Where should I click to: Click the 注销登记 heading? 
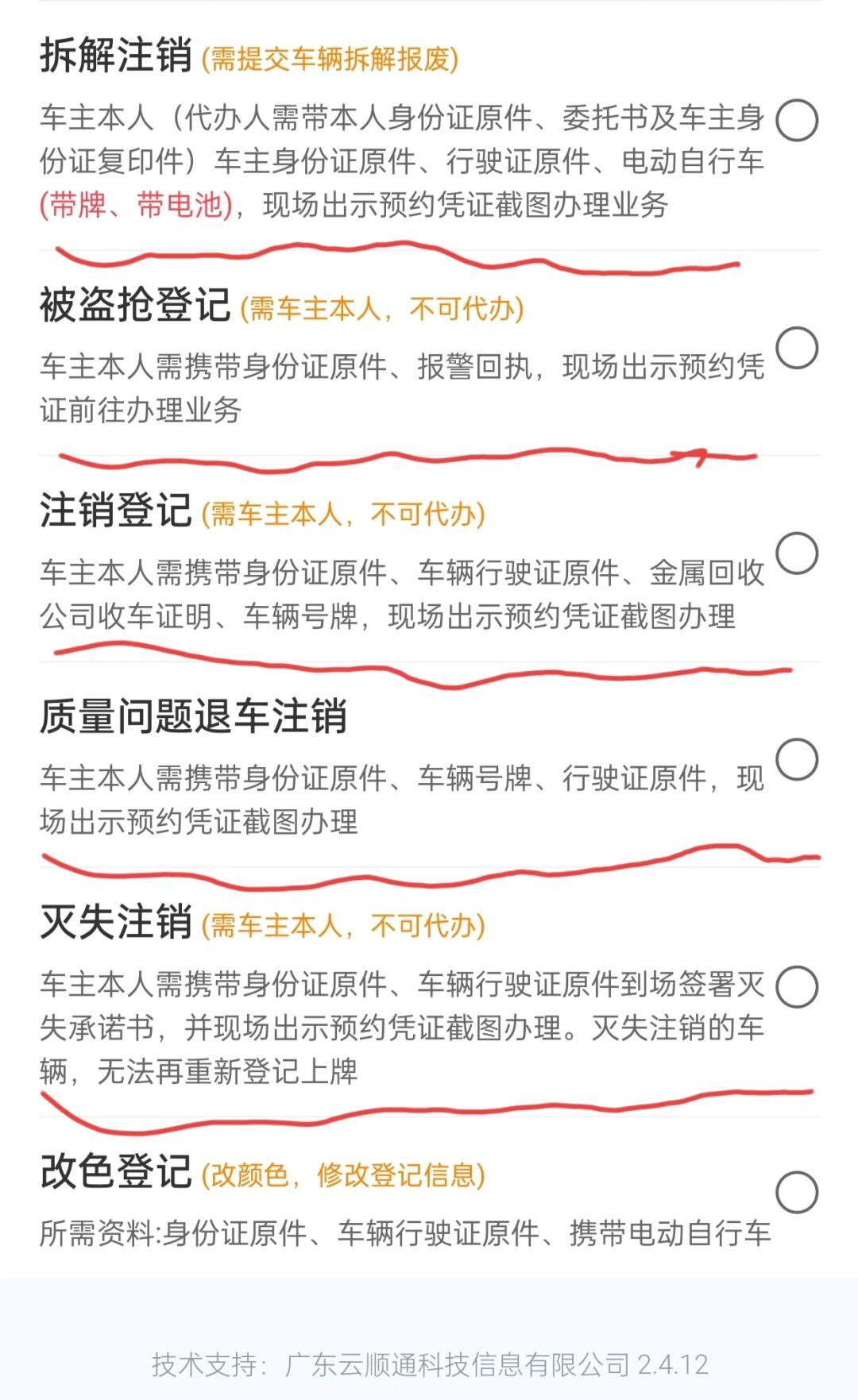point(115,511)
